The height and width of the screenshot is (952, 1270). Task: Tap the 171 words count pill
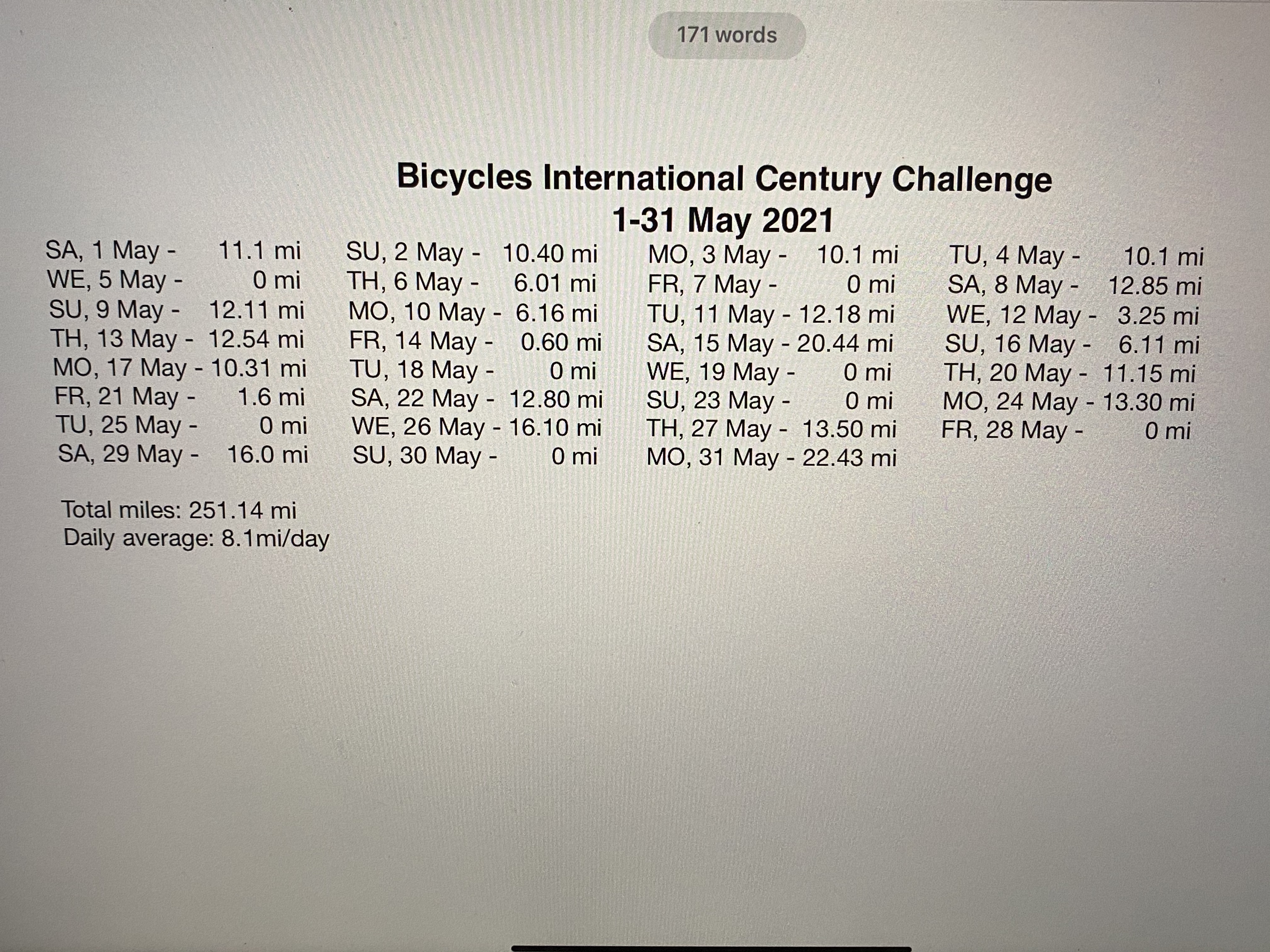[x=726, y=36]
